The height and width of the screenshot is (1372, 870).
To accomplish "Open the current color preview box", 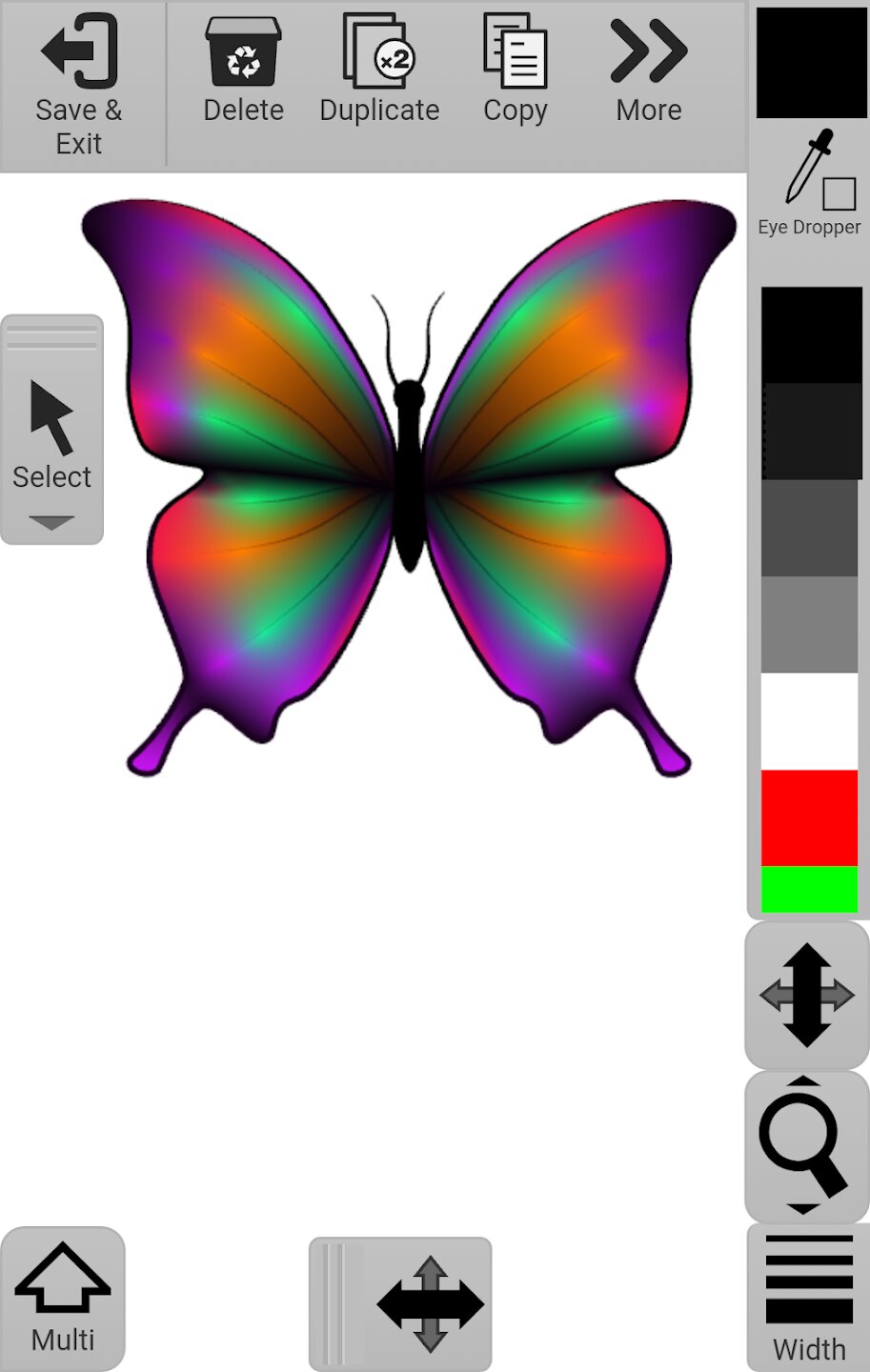I will pos(811,63).
